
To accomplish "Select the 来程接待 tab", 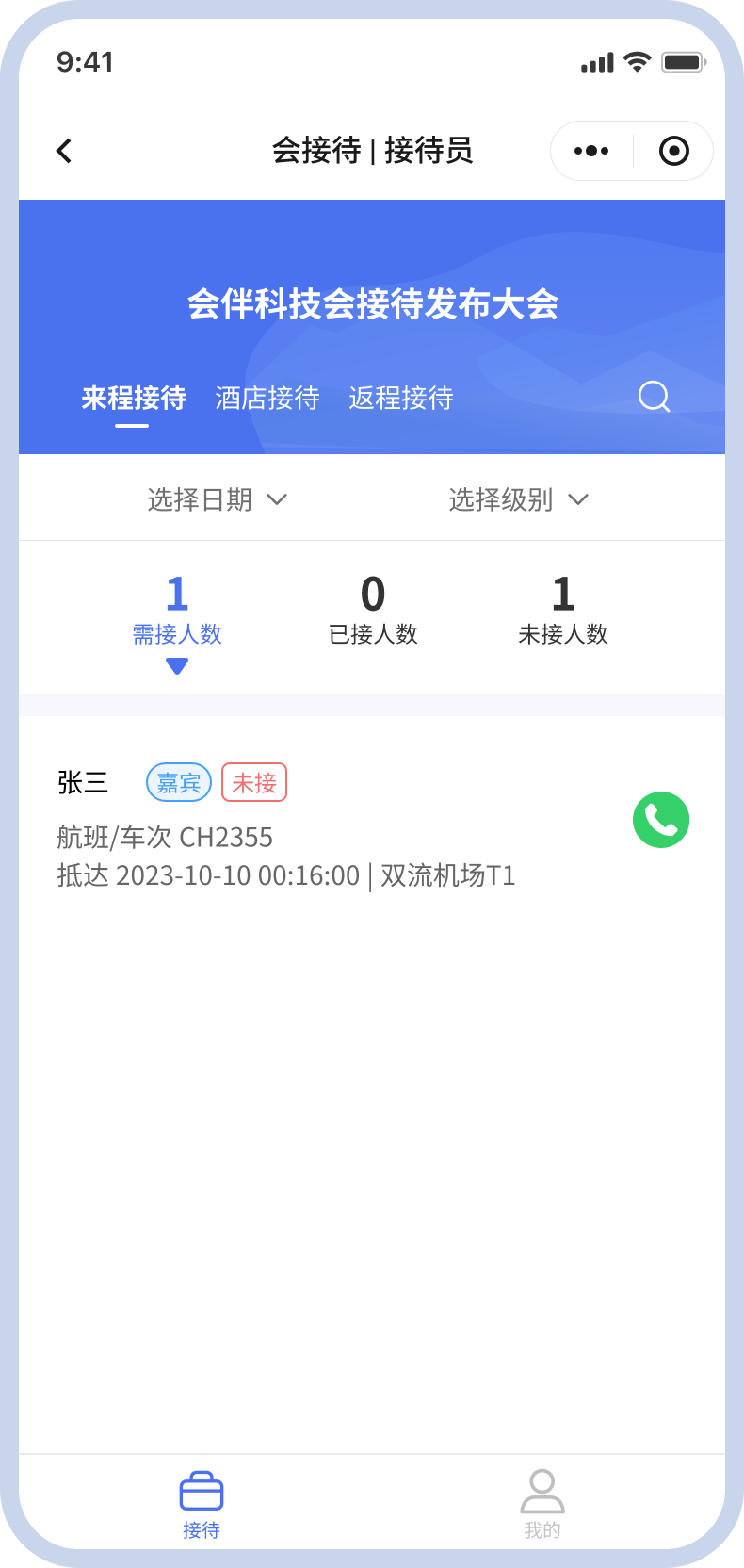I will [134, 399].
